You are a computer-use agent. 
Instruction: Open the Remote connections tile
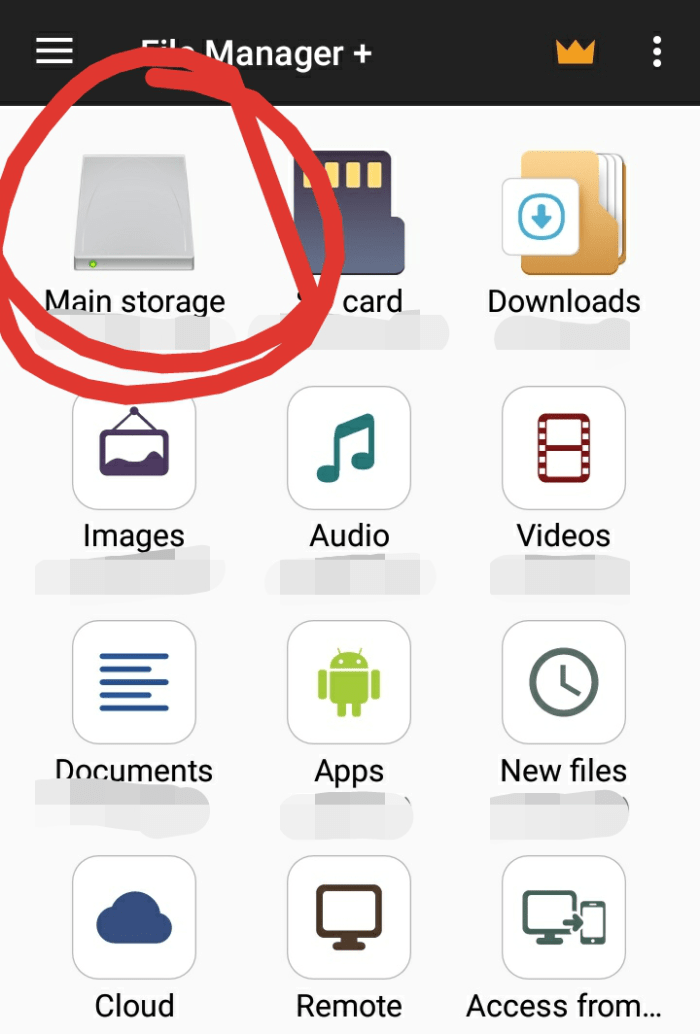[349, 917]
